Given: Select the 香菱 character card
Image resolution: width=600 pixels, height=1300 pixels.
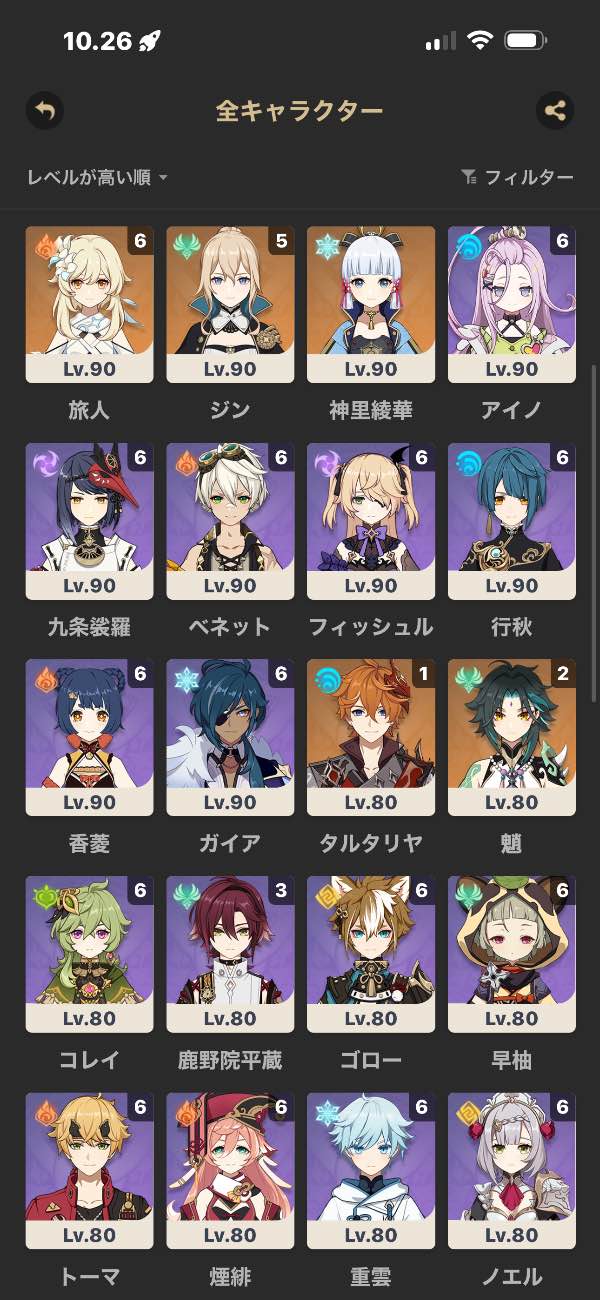Looking at the screenshot, I should 89,738.
